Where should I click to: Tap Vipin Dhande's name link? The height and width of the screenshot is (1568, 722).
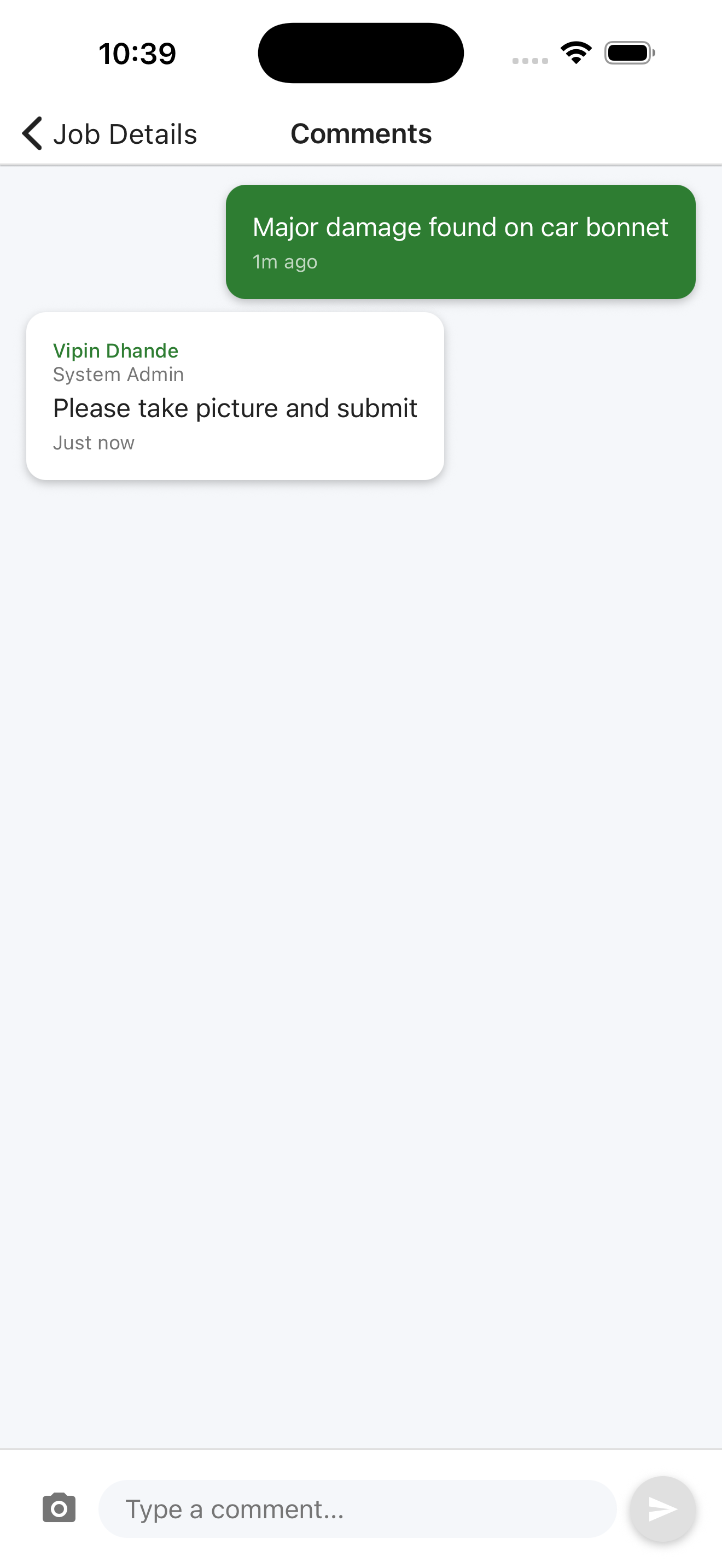tap(114, 350)
